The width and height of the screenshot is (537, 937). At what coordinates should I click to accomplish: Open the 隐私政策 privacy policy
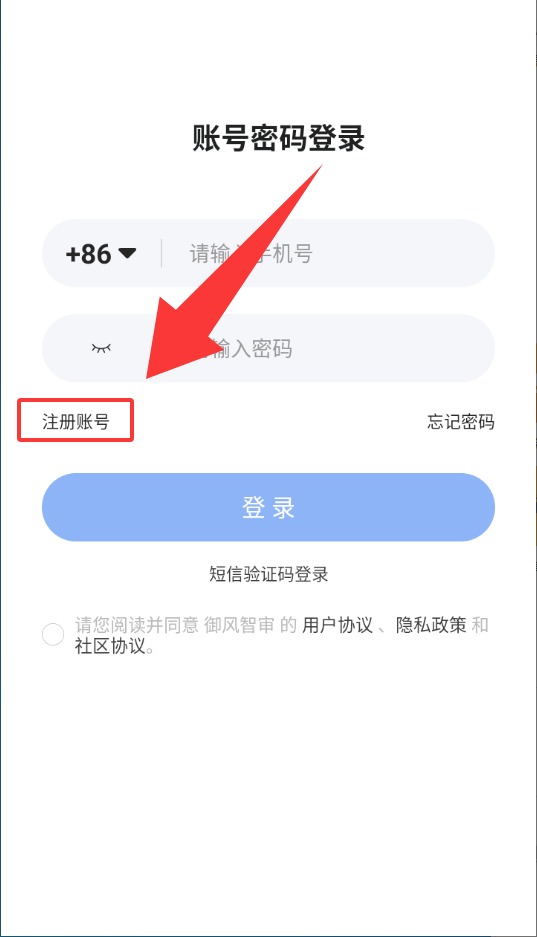pos(431,625)
